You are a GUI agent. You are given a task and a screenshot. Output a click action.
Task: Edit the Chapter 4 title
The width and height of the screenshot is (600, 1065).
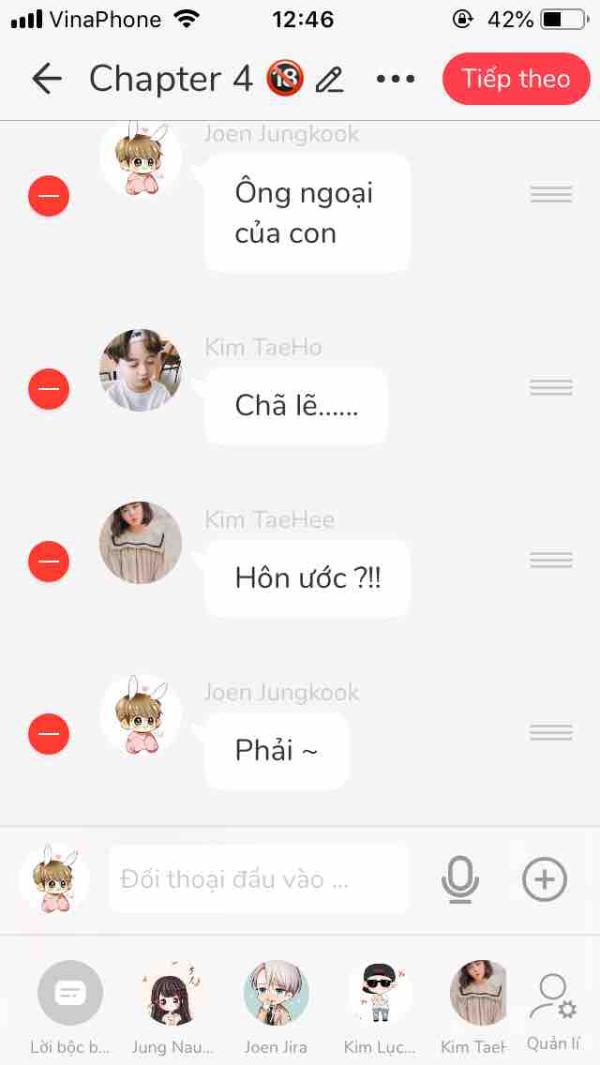[x=329, y=80]
